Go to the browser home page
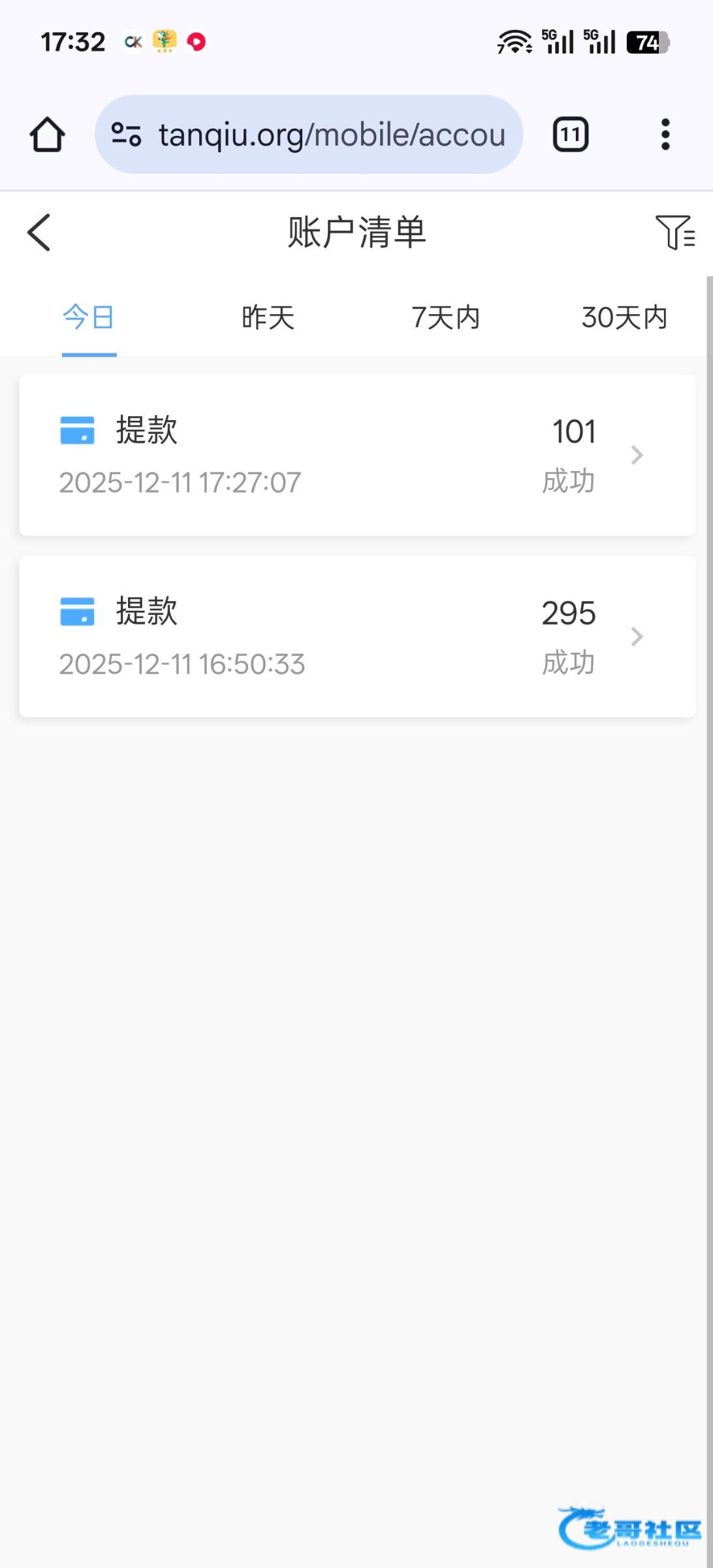The image size is (713, 1568). click(47, 135)
